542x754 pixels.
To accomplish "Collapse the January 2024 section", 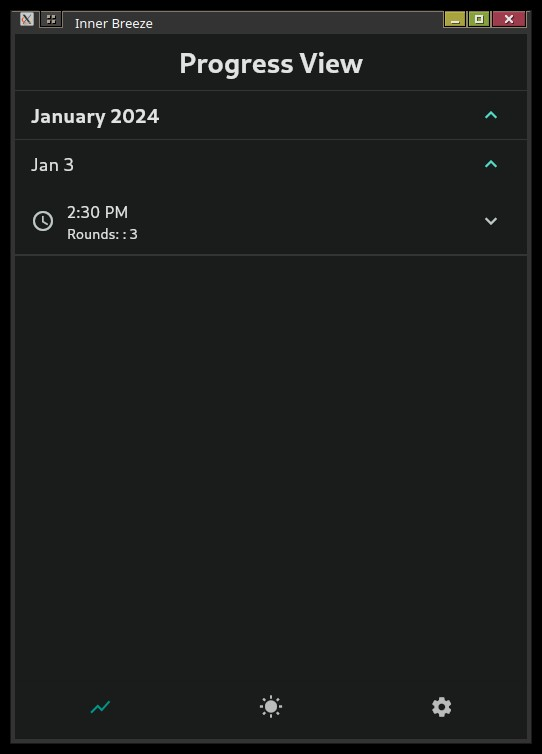I will 491,115.
